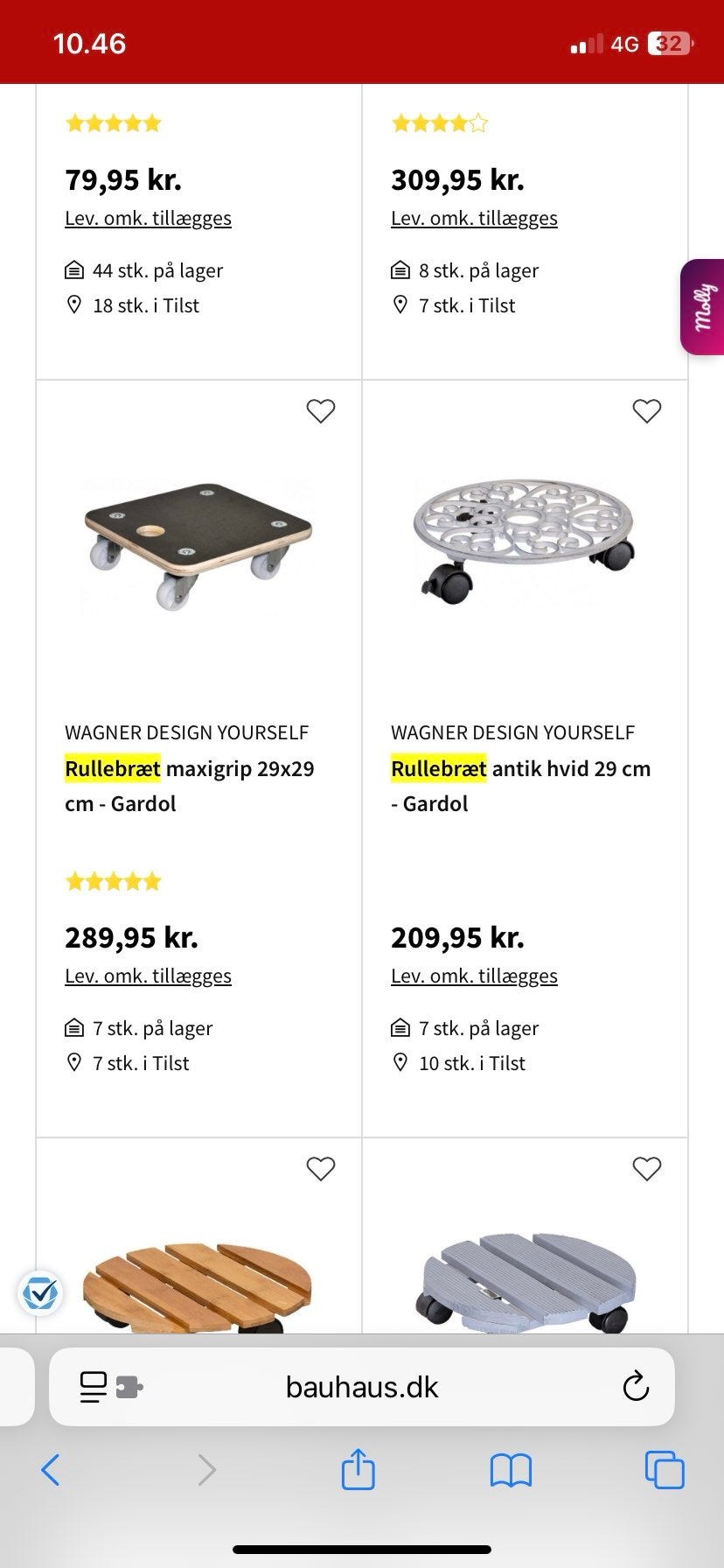Reload the bauhaus.dk page
The image size is (724, 1568).
[x=636, y=1386]
